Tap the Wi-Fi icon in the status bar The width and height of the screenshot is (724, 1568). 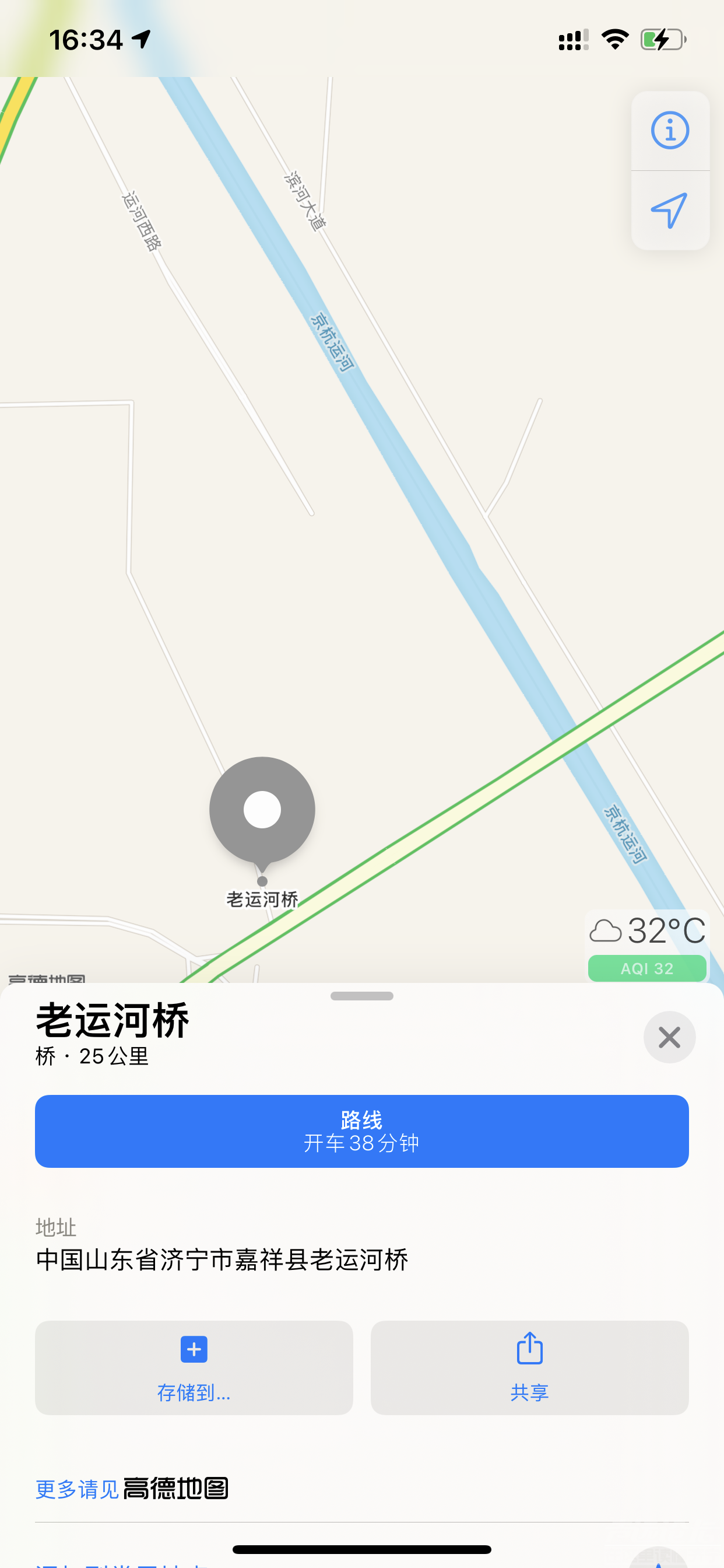(x=614, y=38)
